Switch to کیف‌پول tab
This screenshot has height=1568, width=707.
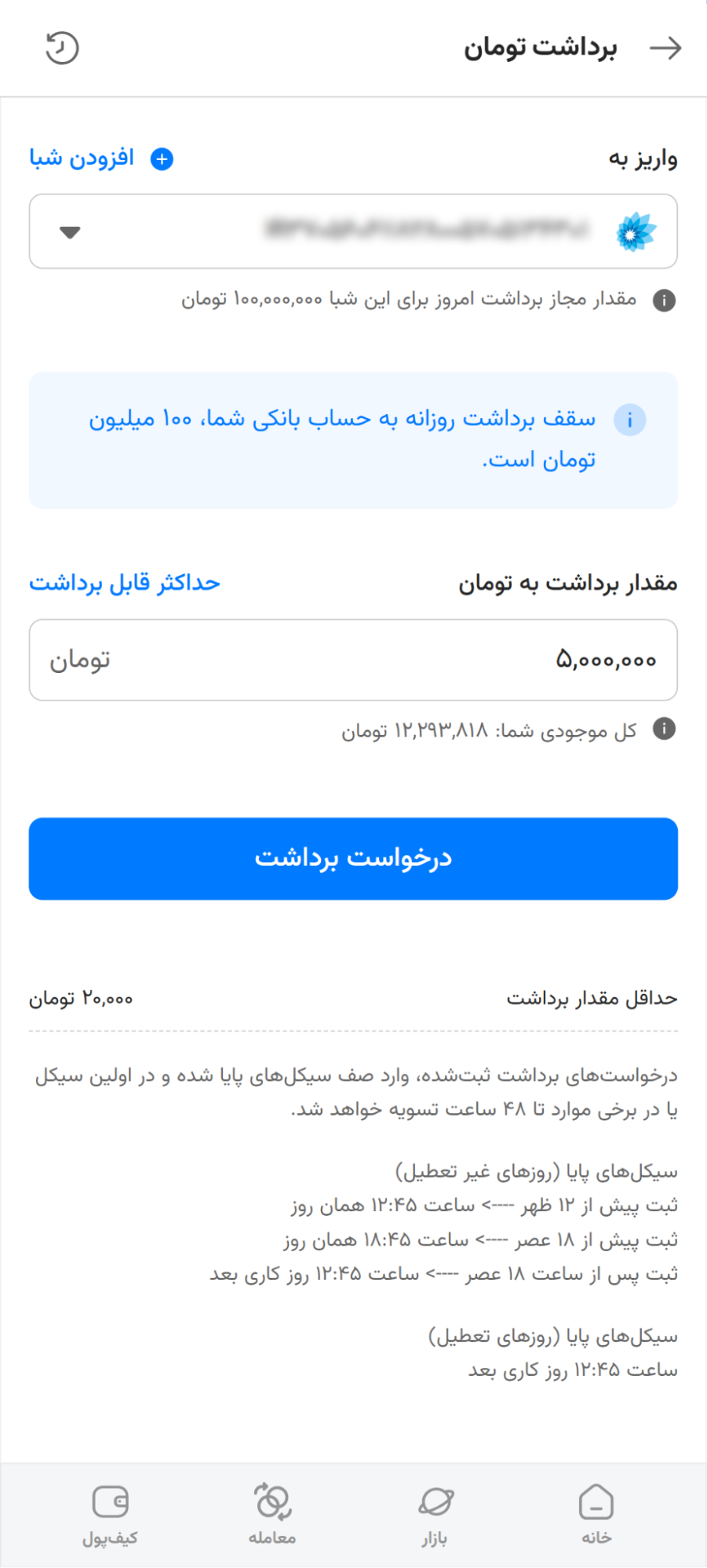click(111, 1515)
